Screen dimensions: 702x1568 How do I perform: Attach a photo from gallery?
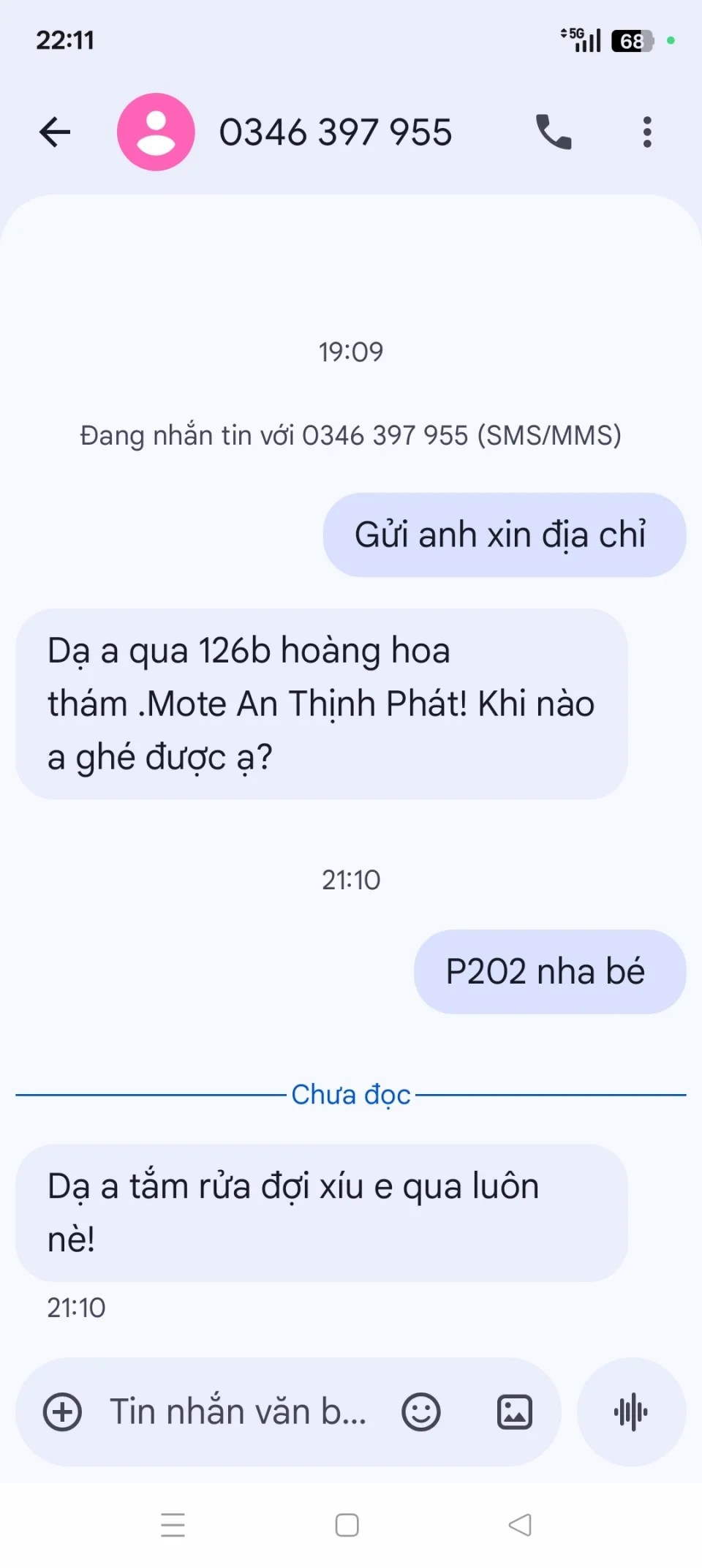tap(515, 1411)
